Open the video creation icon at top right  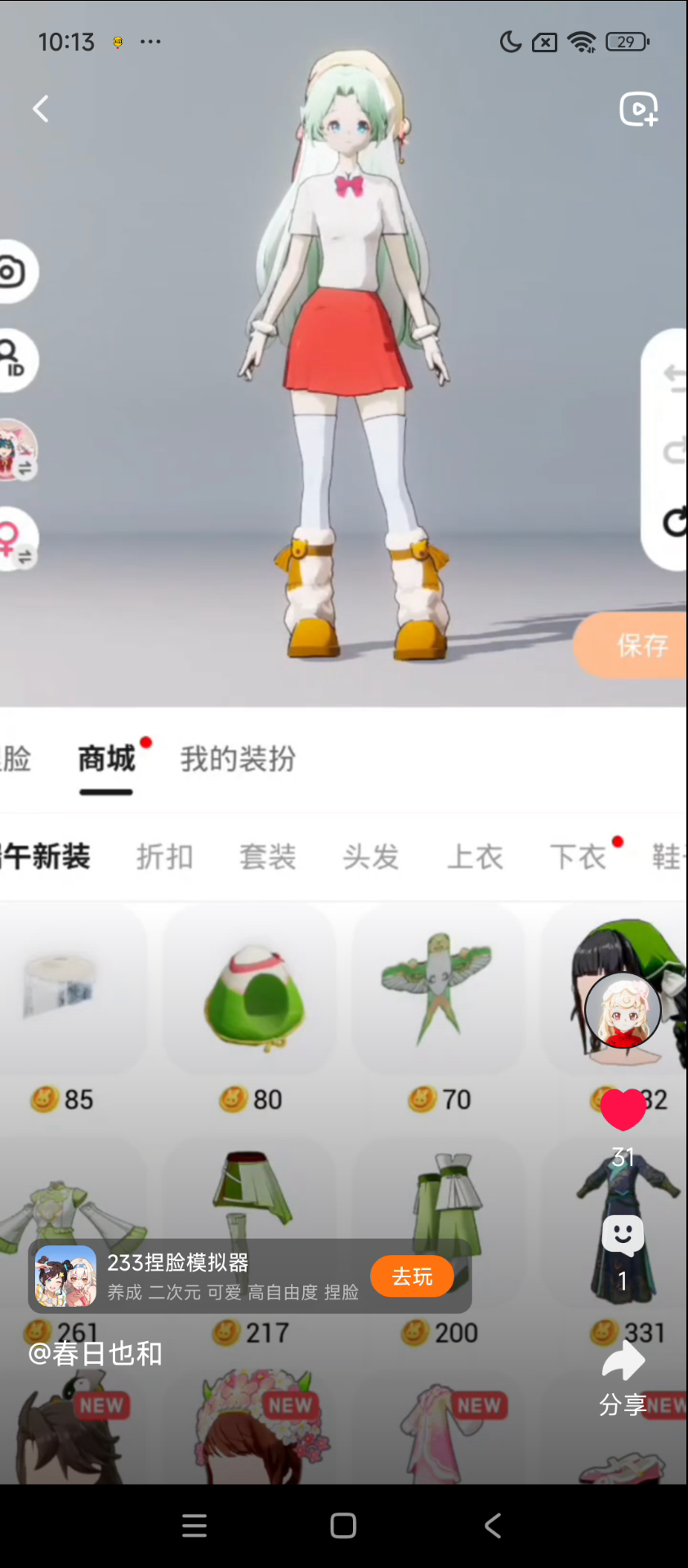click(x=638, y=109)
